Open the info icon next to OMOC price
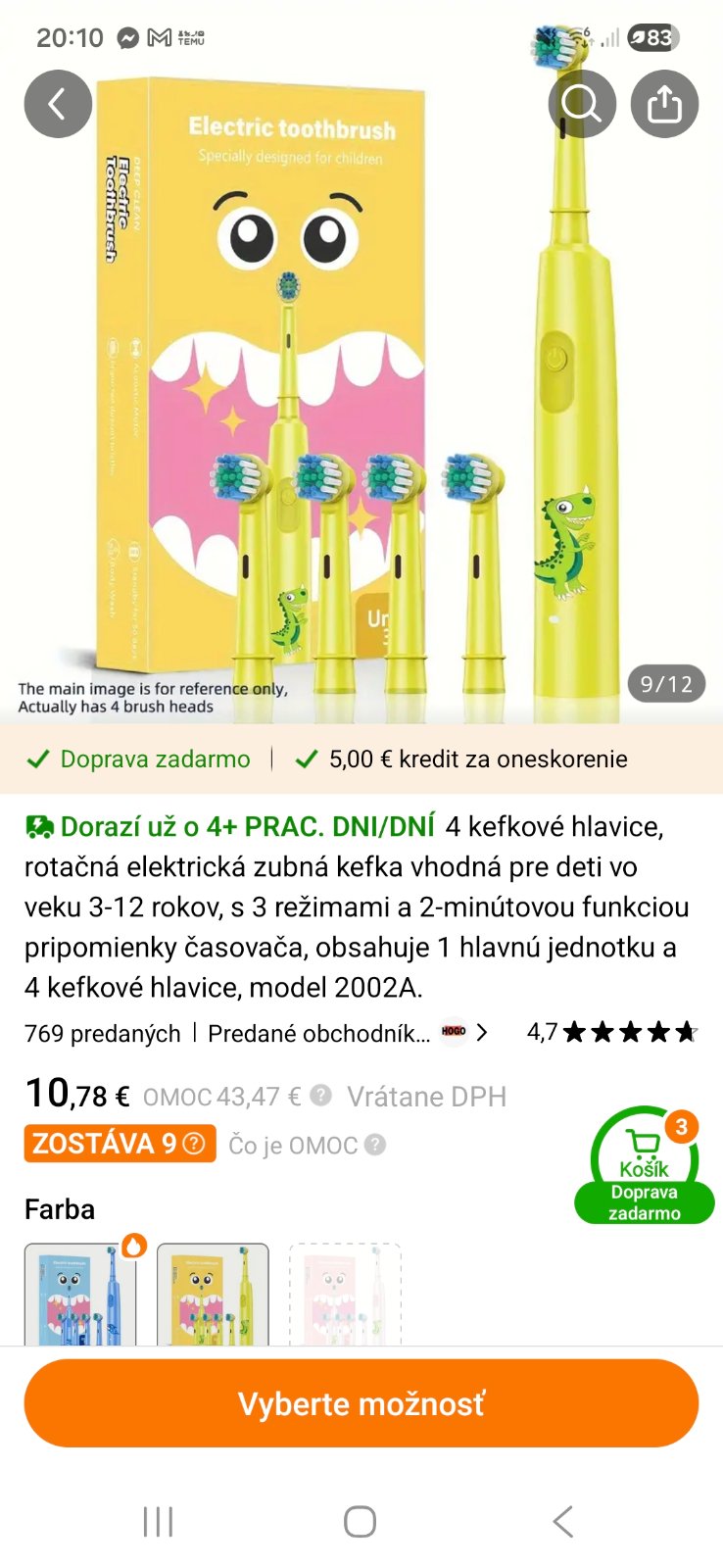 point(320,1096)
